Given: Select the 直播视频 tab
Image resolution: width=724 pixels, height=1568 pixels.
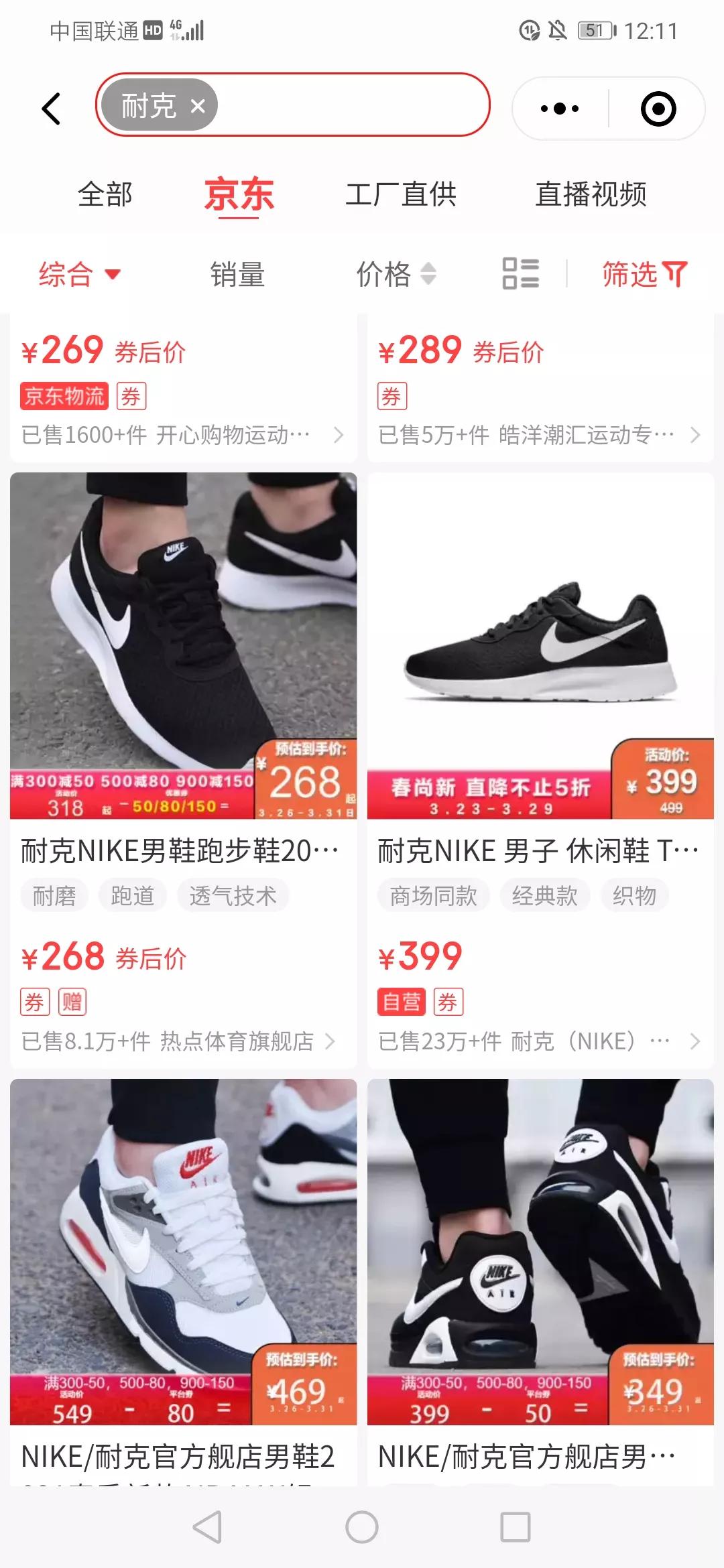Looking at the screenshot, I should 591,195.
